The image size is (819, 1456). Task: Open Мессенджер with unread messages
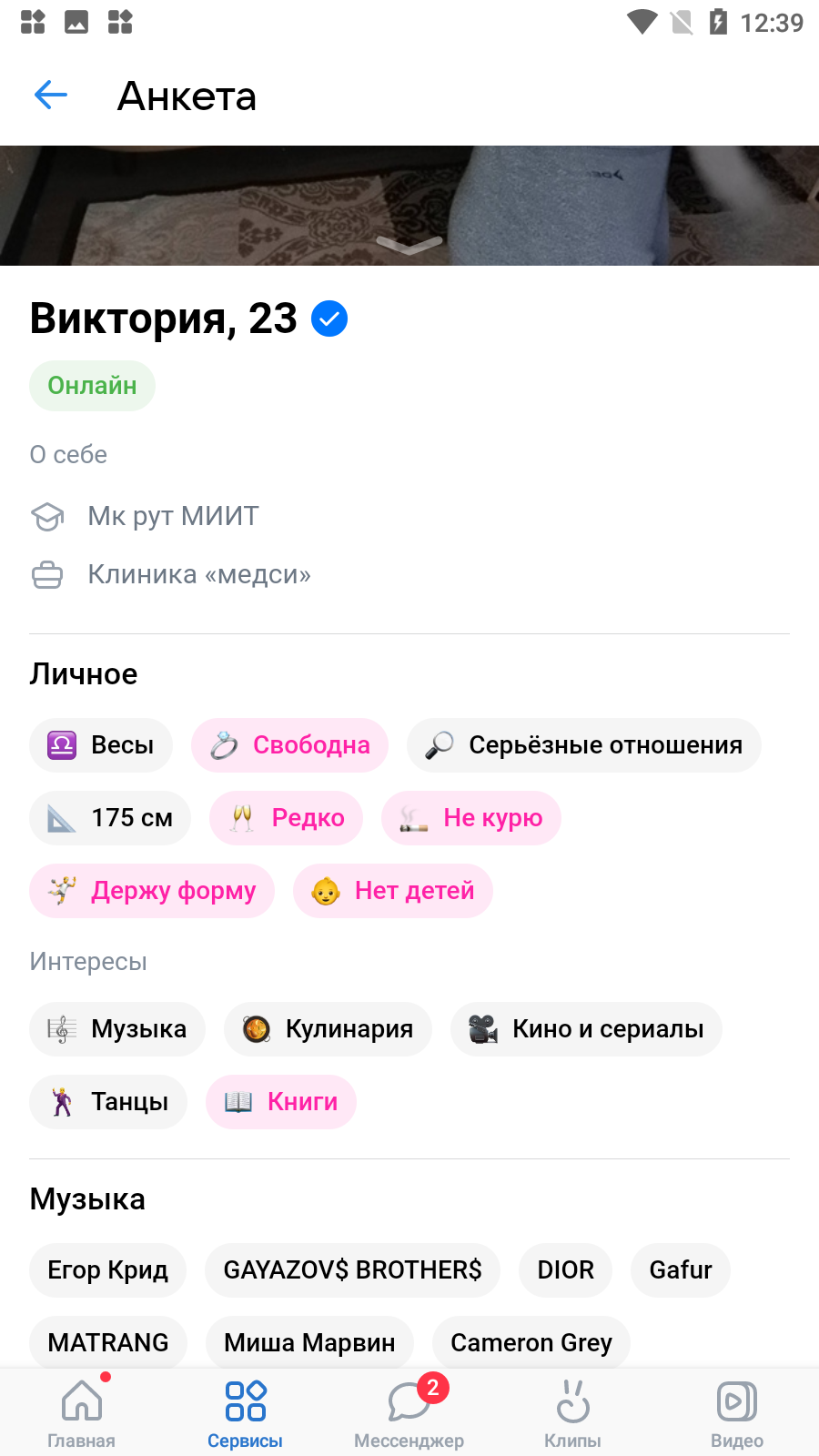tap(409, 1412)
